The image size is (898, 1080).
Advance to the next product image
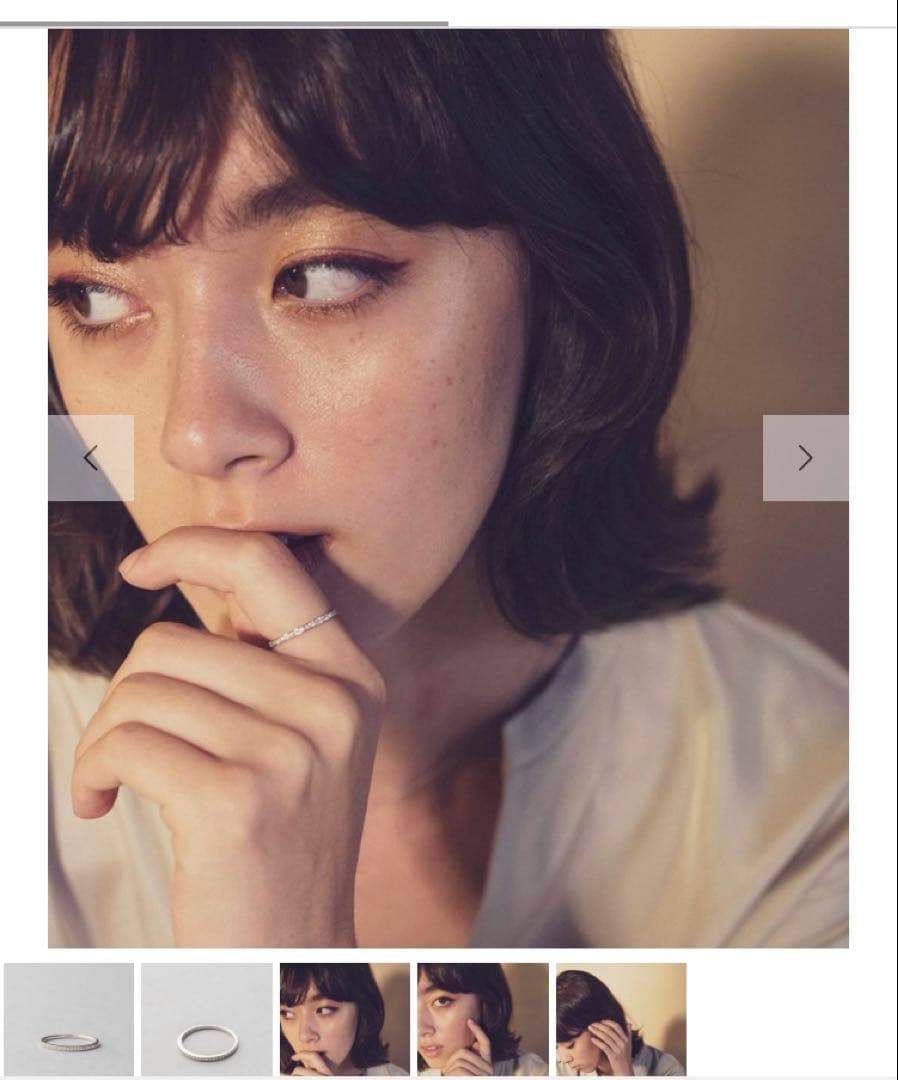coord(805,458)
